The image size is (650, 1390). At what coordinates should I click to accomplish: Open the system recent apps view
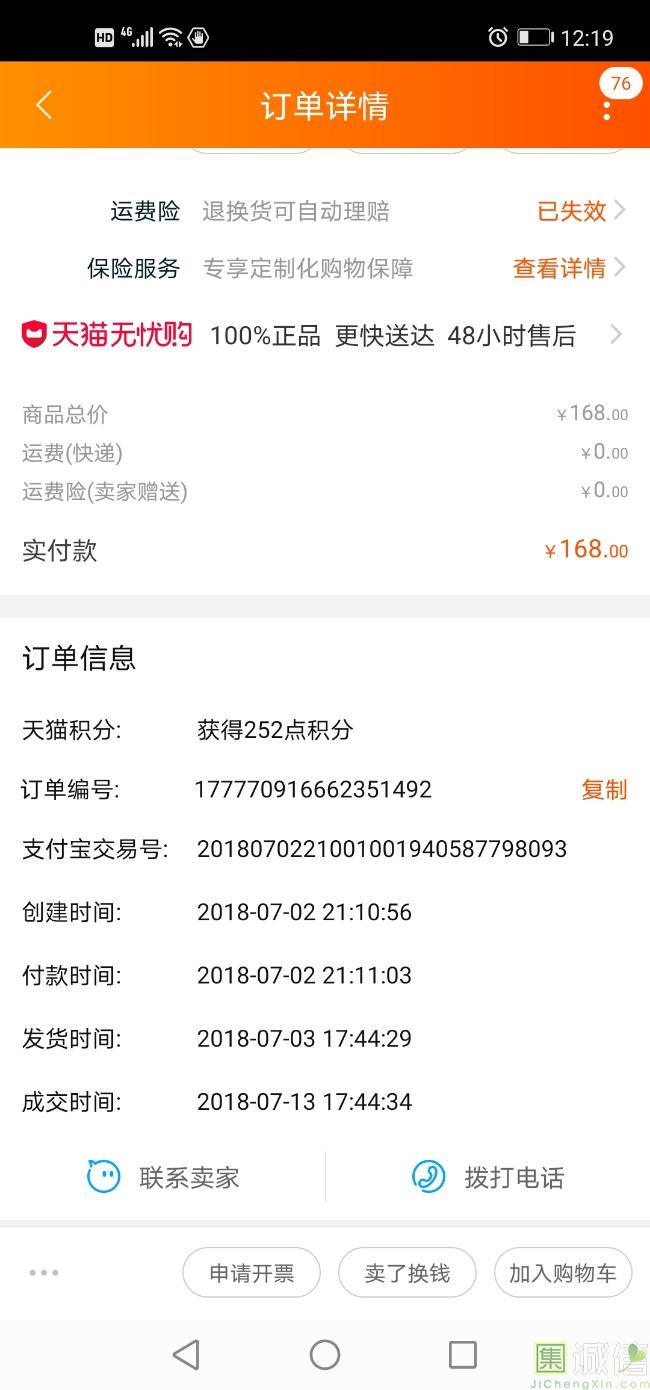462,1355
